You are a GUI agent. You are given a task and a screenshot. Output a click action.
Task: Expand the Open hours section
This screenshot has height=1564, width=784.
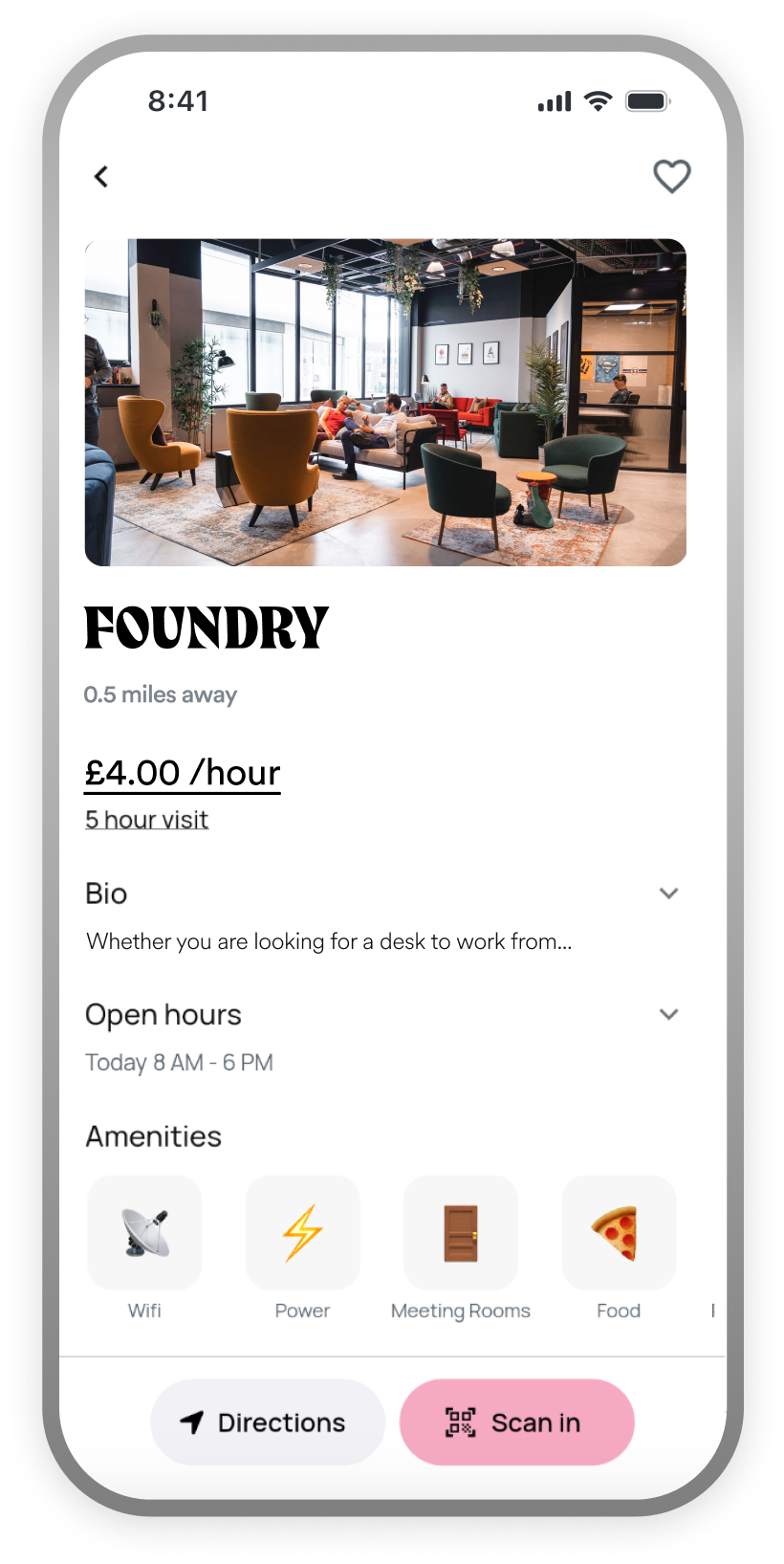pos(668,1014)
